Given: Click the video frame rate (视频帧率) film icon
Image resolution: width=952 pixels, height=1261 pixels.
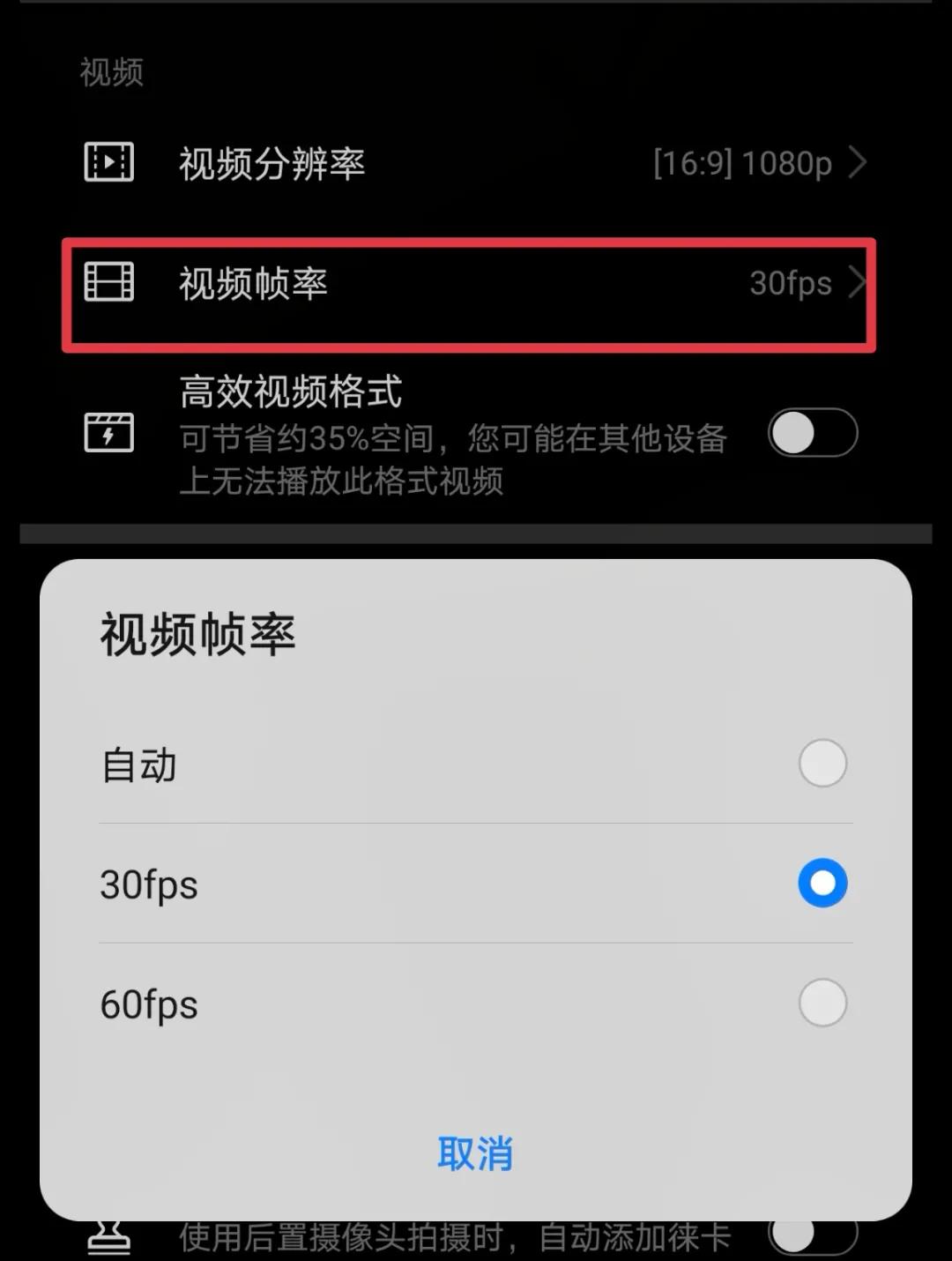Looking at the screenshot, I should [108, 284].
